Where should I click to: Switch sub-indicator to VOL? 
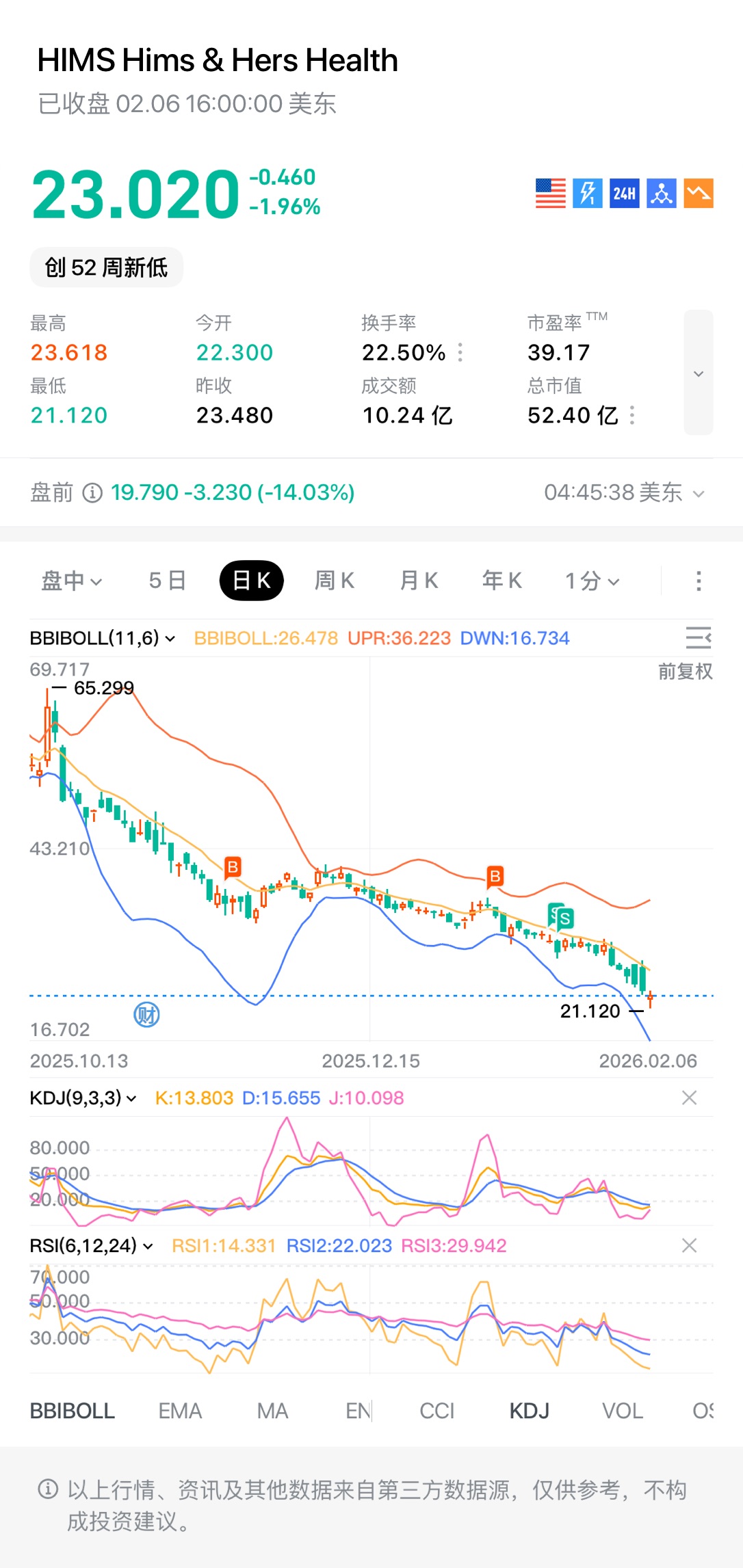click(x=622, y=1411)
